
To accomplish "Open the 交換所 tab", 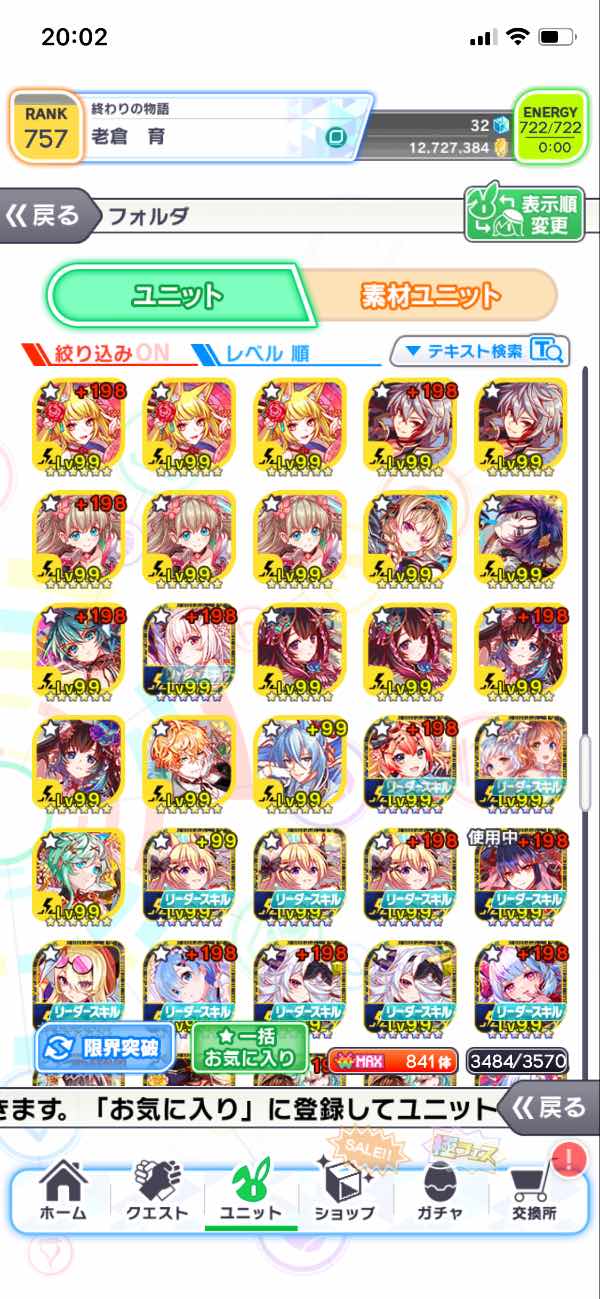I will 536,1193.
